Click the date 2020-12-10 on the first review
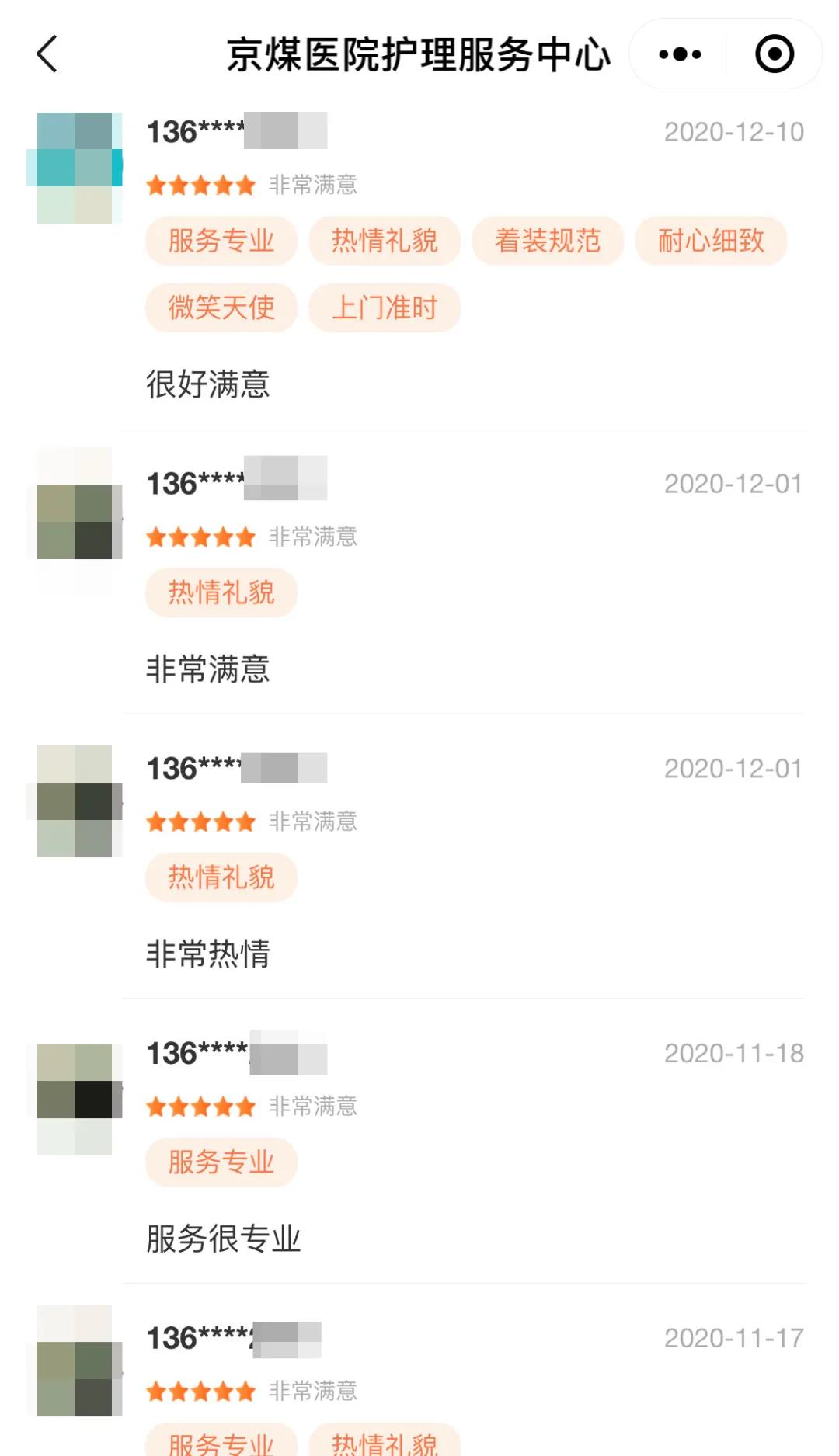The image size is (839, 1456). pos(733,131)
